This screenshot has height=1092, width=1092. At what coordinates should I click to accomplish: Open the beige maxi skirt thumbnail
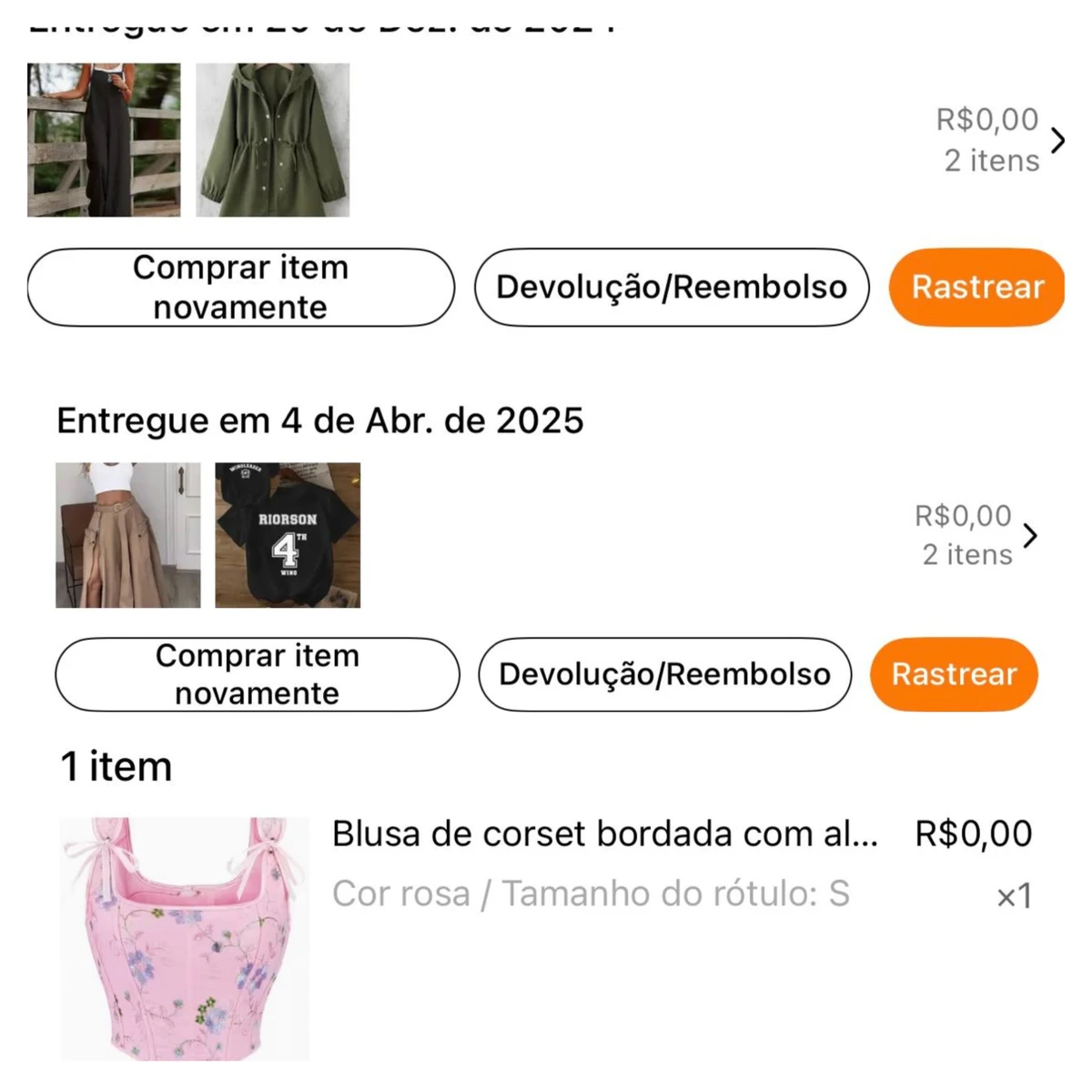point(128,535)
